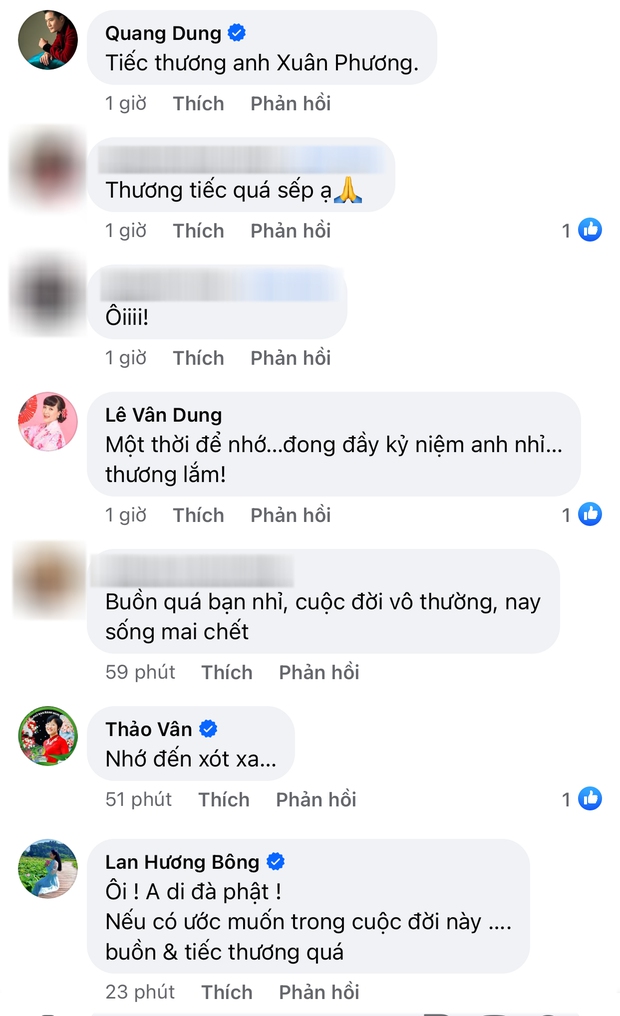Open Quang Dung's profile name
The width and height of the screenshot is (620, 1016).
tap(163, 34)
